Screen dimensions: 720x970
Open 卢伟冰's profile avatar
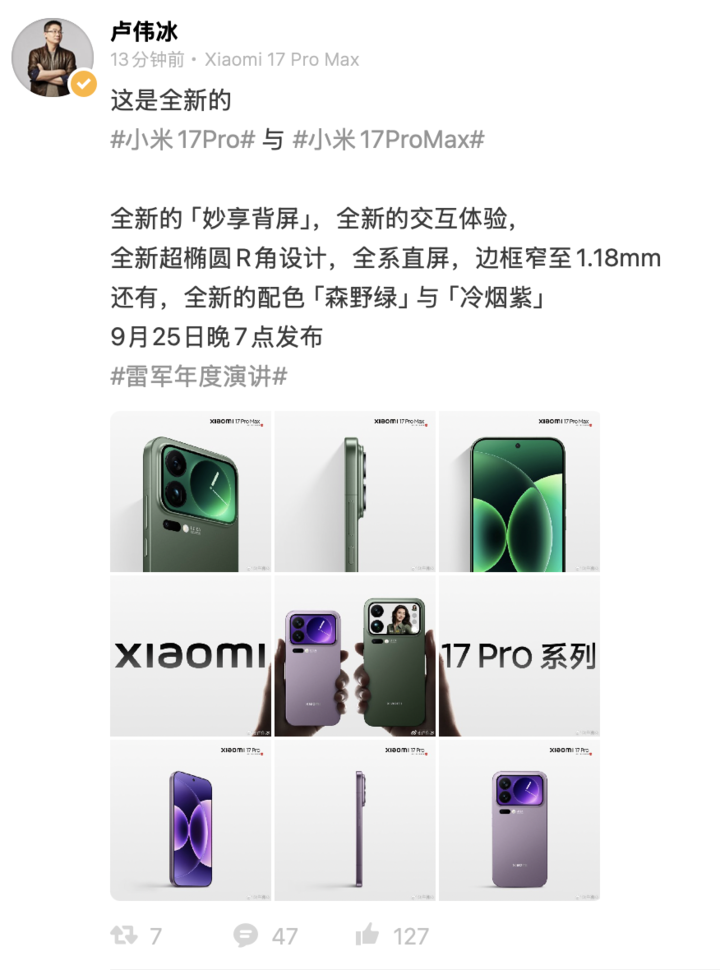[52, 57]
